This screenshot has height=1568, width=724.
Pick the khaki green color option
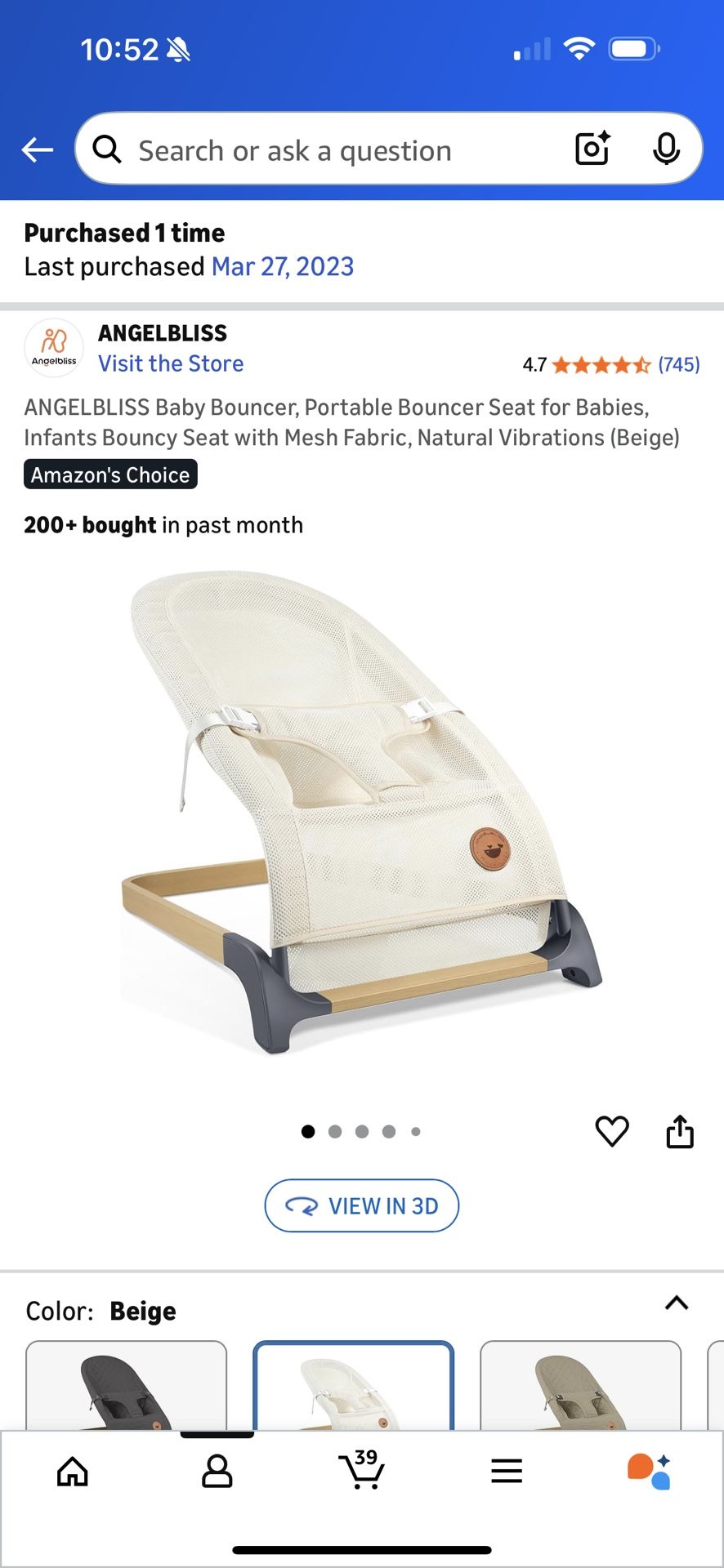(x=580, y=1387)
